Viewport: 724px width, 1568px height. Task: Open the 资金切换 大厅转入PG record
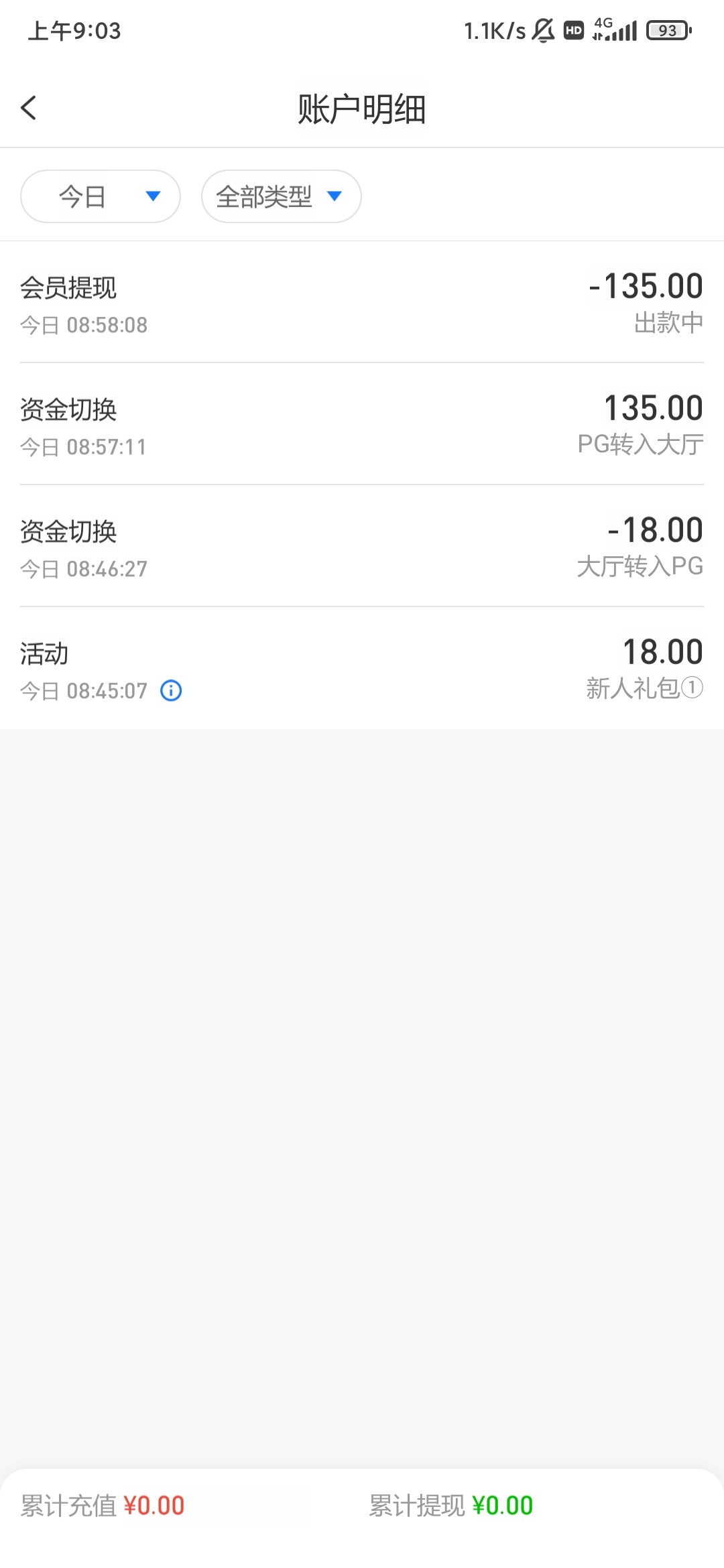(x=362, y=547)
